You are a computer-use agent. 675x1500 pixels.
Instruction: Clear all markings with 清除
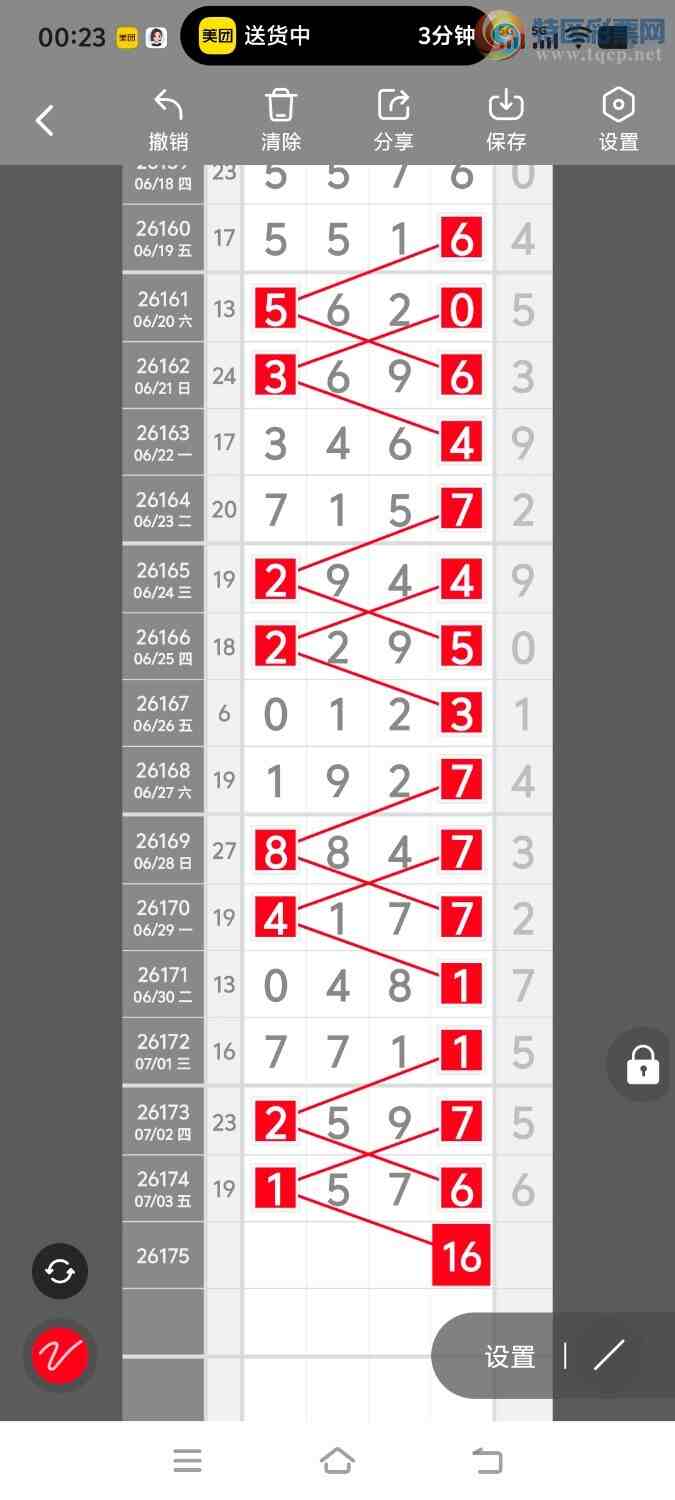tap(281, 120)
